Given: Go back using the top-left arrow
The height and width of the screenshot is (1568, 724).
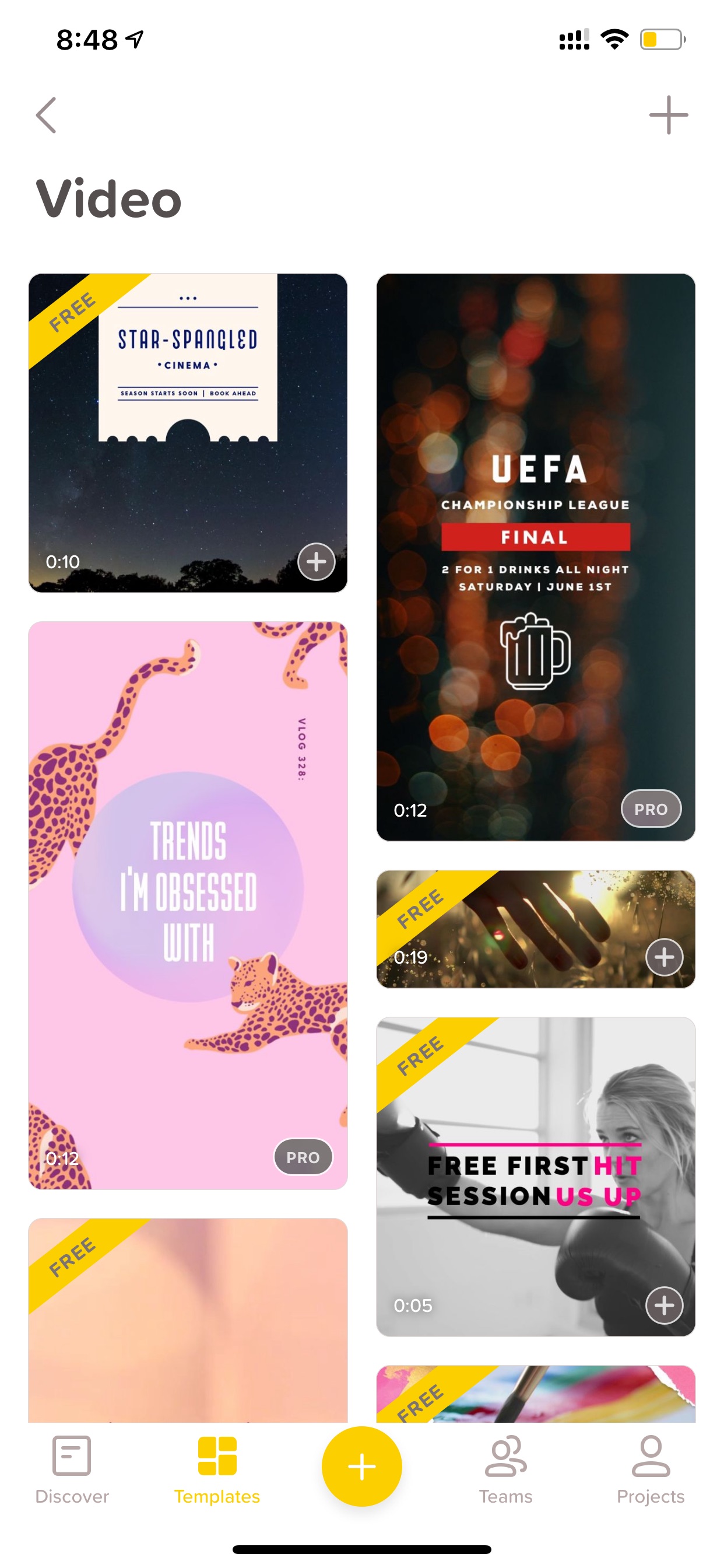Looking at the screenshot, I should pyautogui.click(x=46, y=115).
